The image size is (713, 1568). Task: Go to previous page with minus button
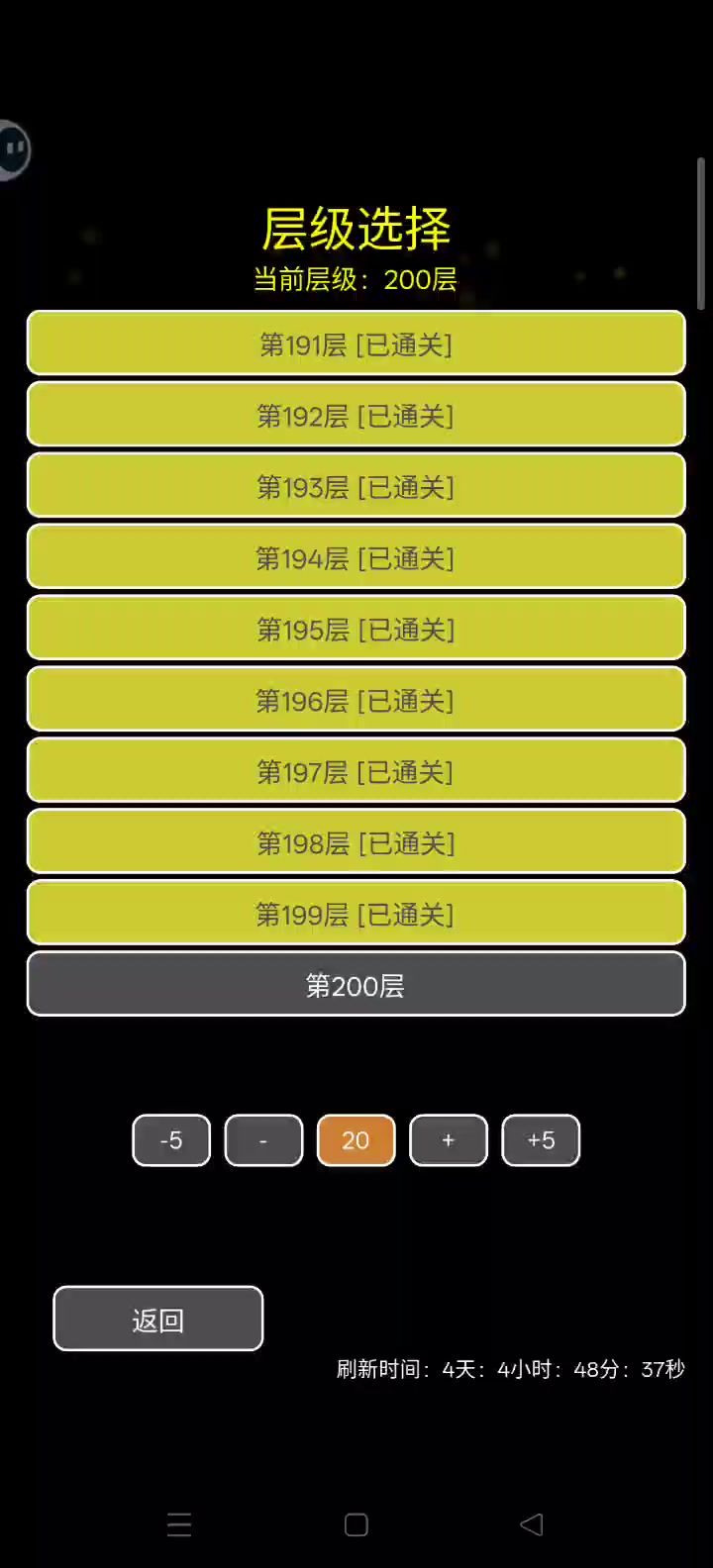click(x=263, y=1140)
